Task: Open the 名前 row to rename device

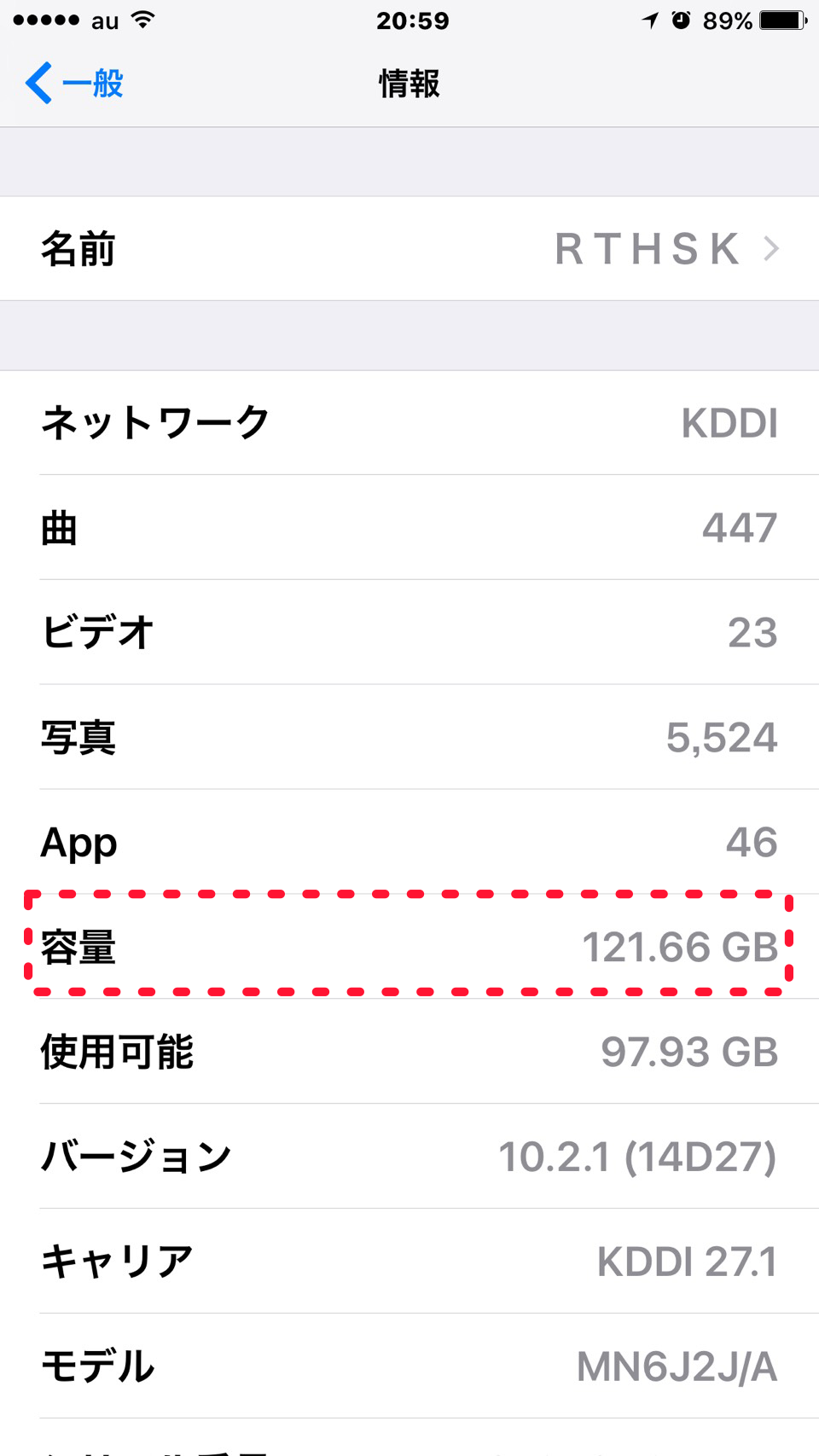Action: [409, 248]
